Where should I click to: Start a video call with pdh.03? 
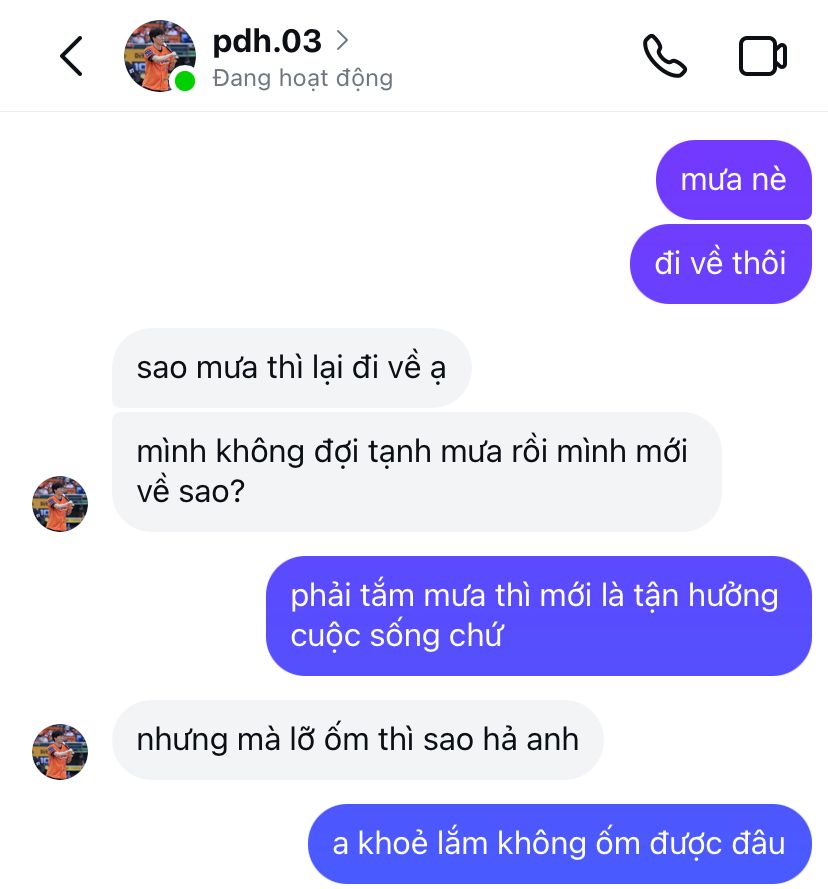pos(762,56)
